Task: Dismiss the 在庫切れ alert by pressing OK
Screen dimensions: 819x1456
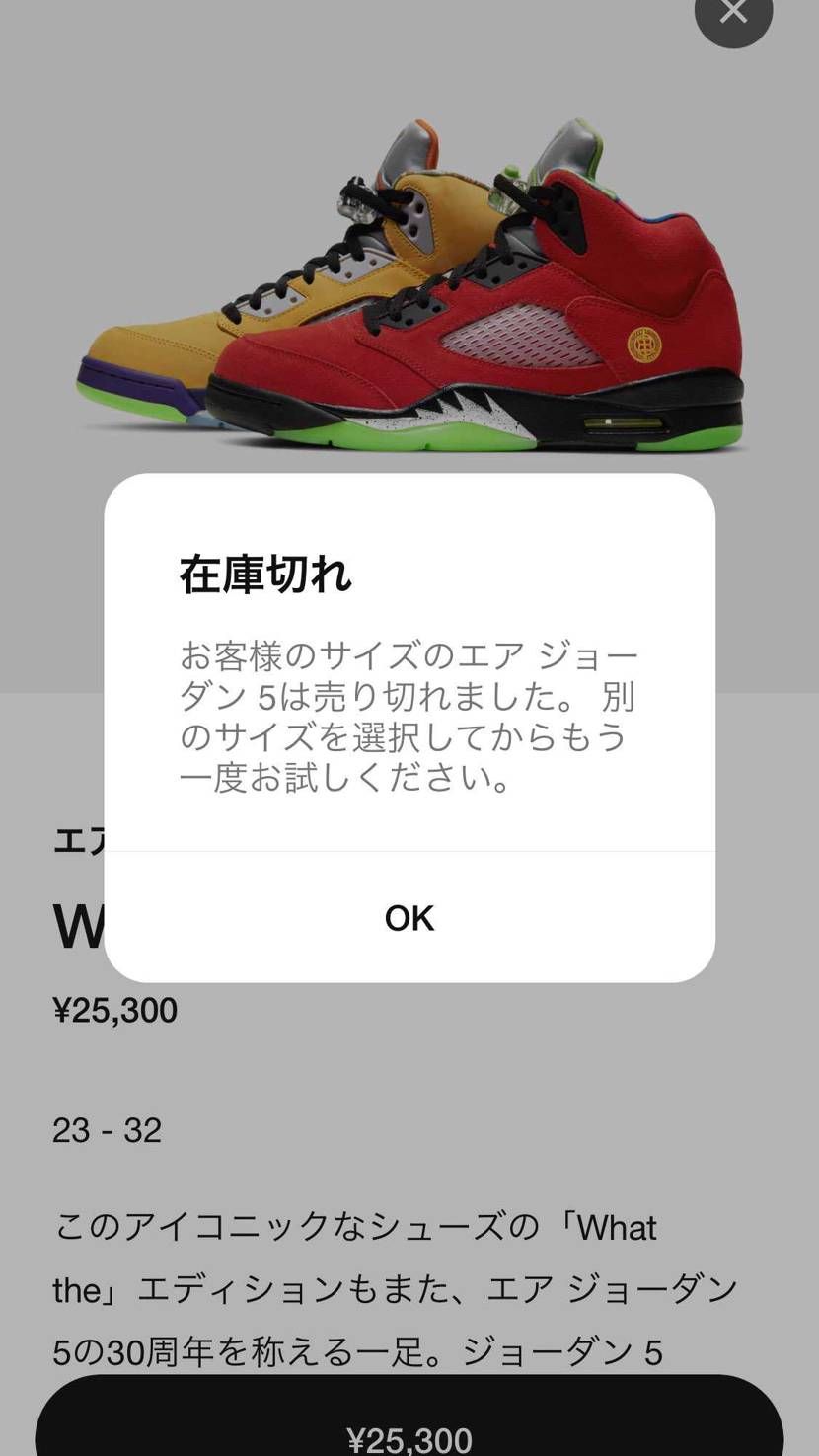Action: click(x=409, y=917)
